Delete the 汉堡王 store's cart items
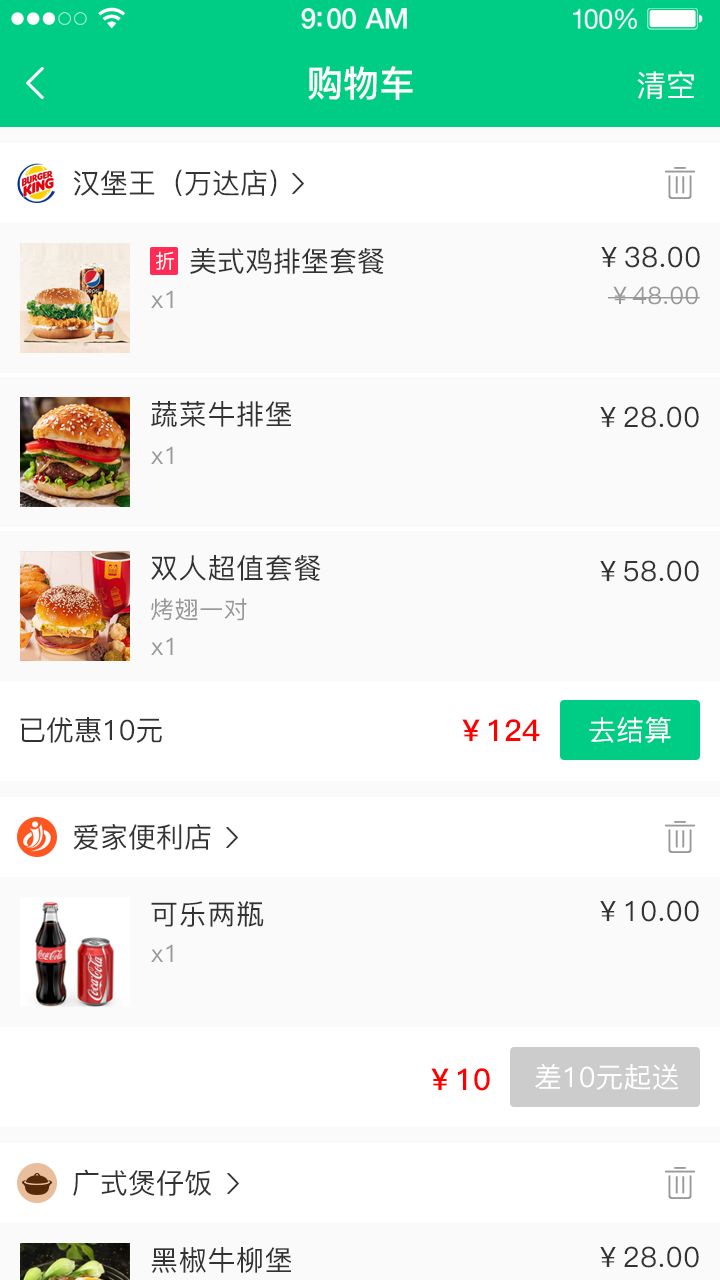The image size is (720, 1280). point(680,183)
